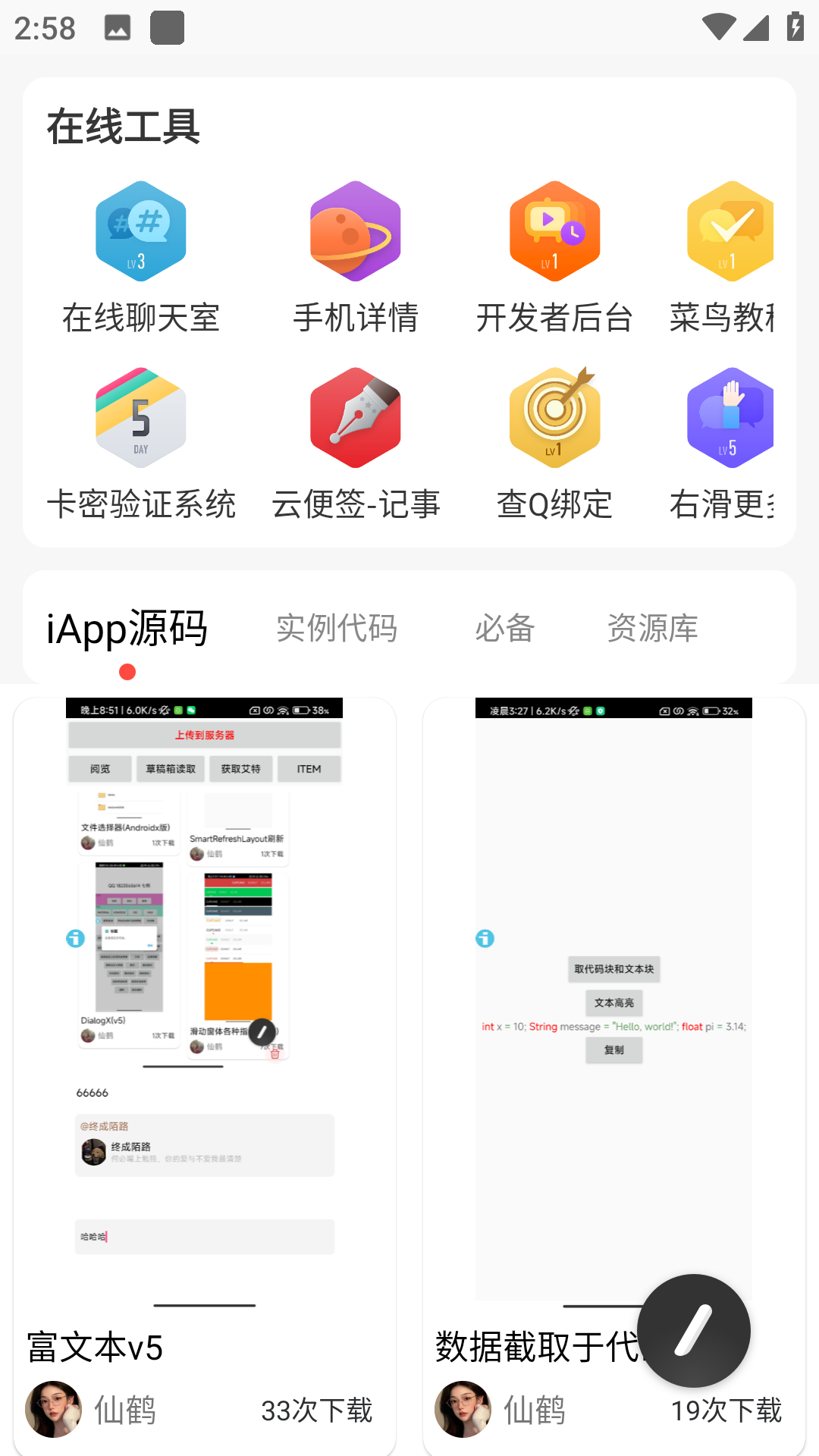The height and width of the screenshot is (1456, 819).
Task: Tap the floating pencil compose button
Action: point(694,1331)
